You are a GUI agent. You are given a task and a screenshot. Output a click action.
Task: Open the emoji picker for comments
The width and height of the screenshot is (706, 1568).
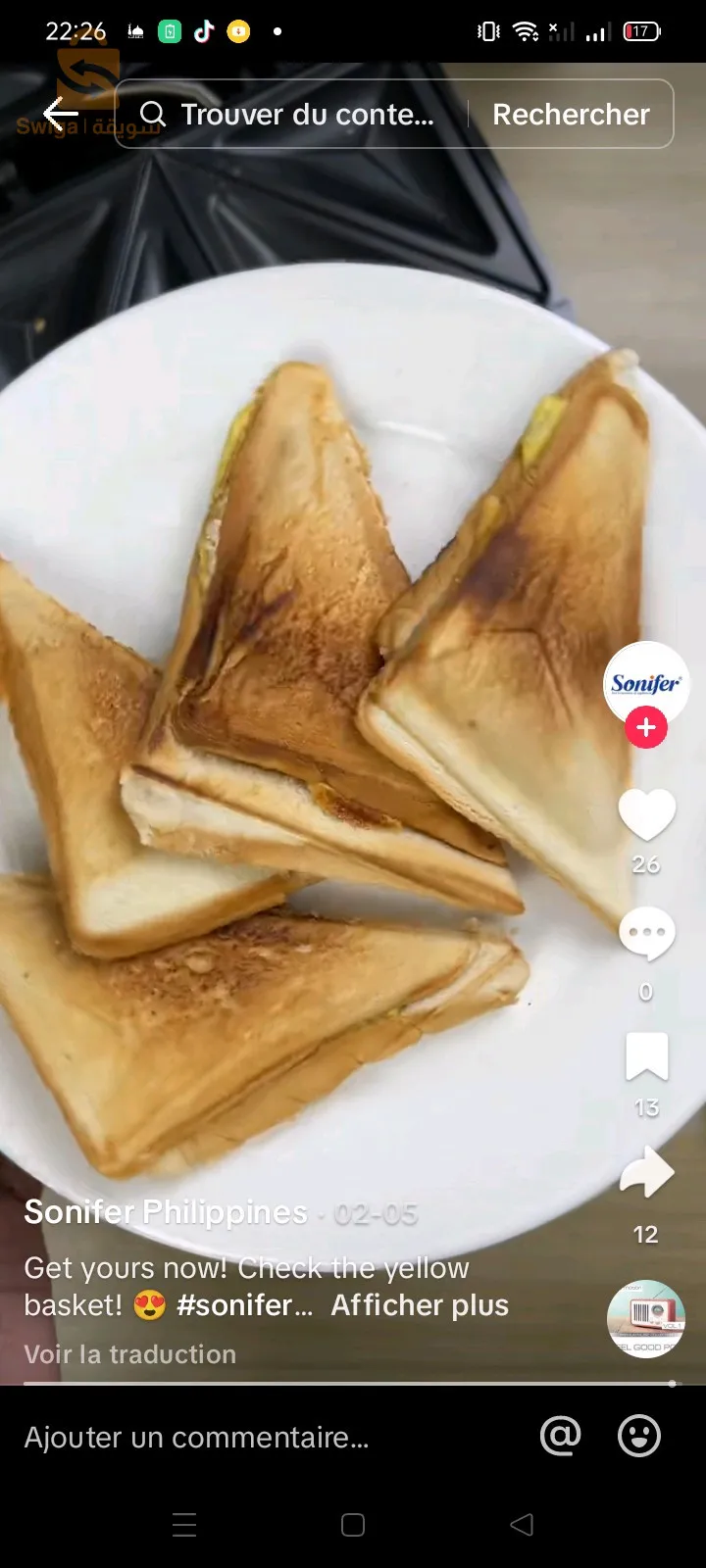pos(639,1437)
